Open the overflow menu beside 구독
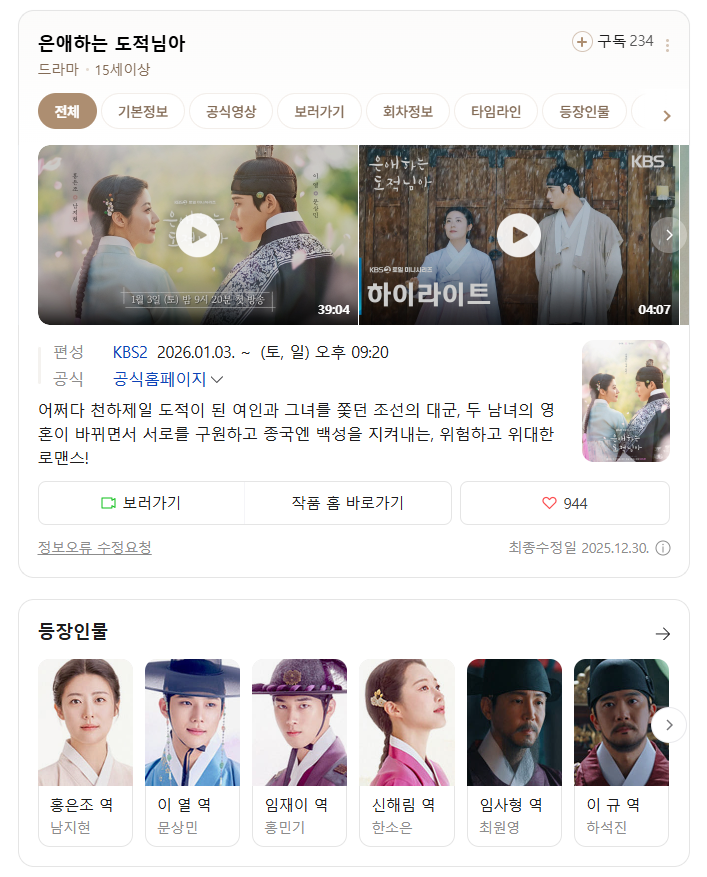The width and height of the screenshot is (707, 877). 668,45
